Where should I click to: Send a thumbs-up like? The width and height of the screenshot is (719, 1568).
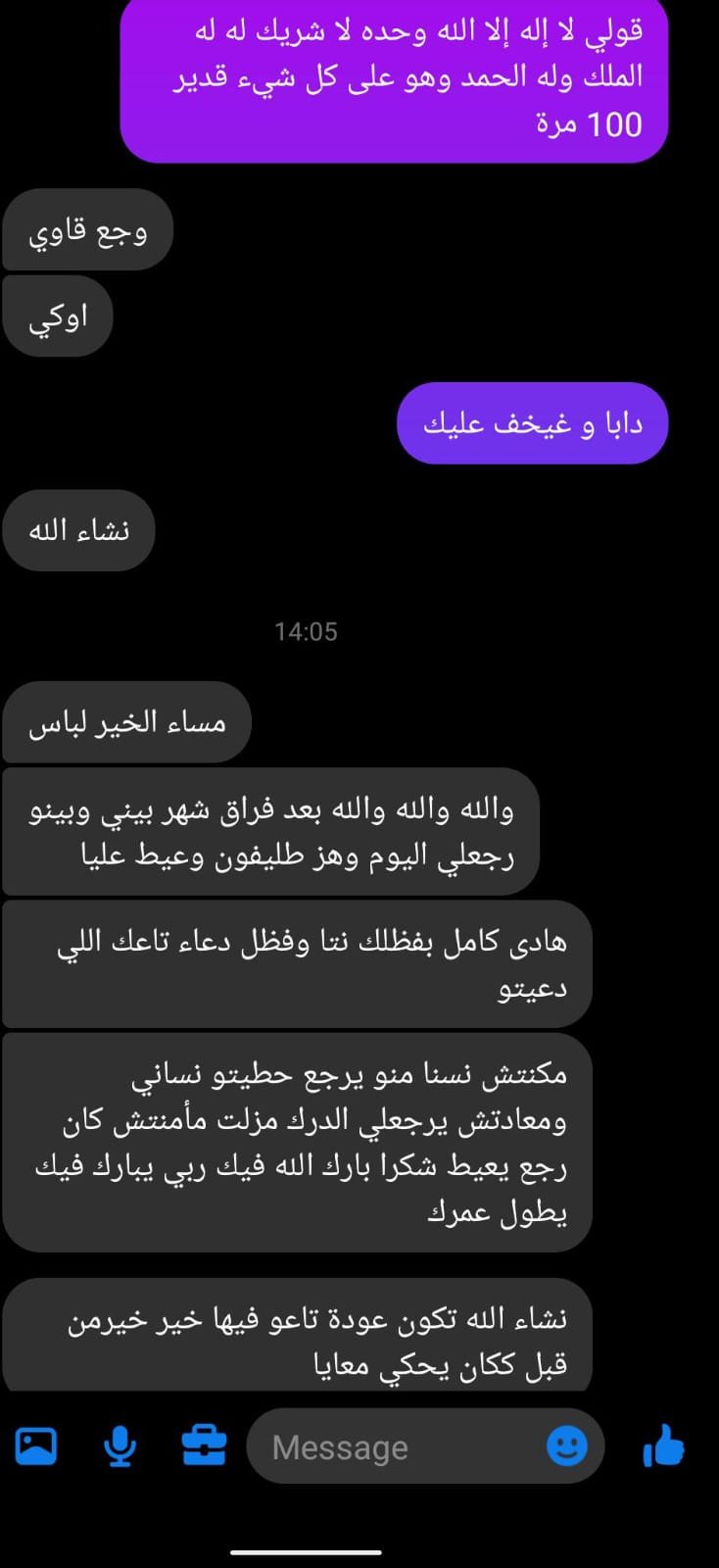click(664, 1445)
